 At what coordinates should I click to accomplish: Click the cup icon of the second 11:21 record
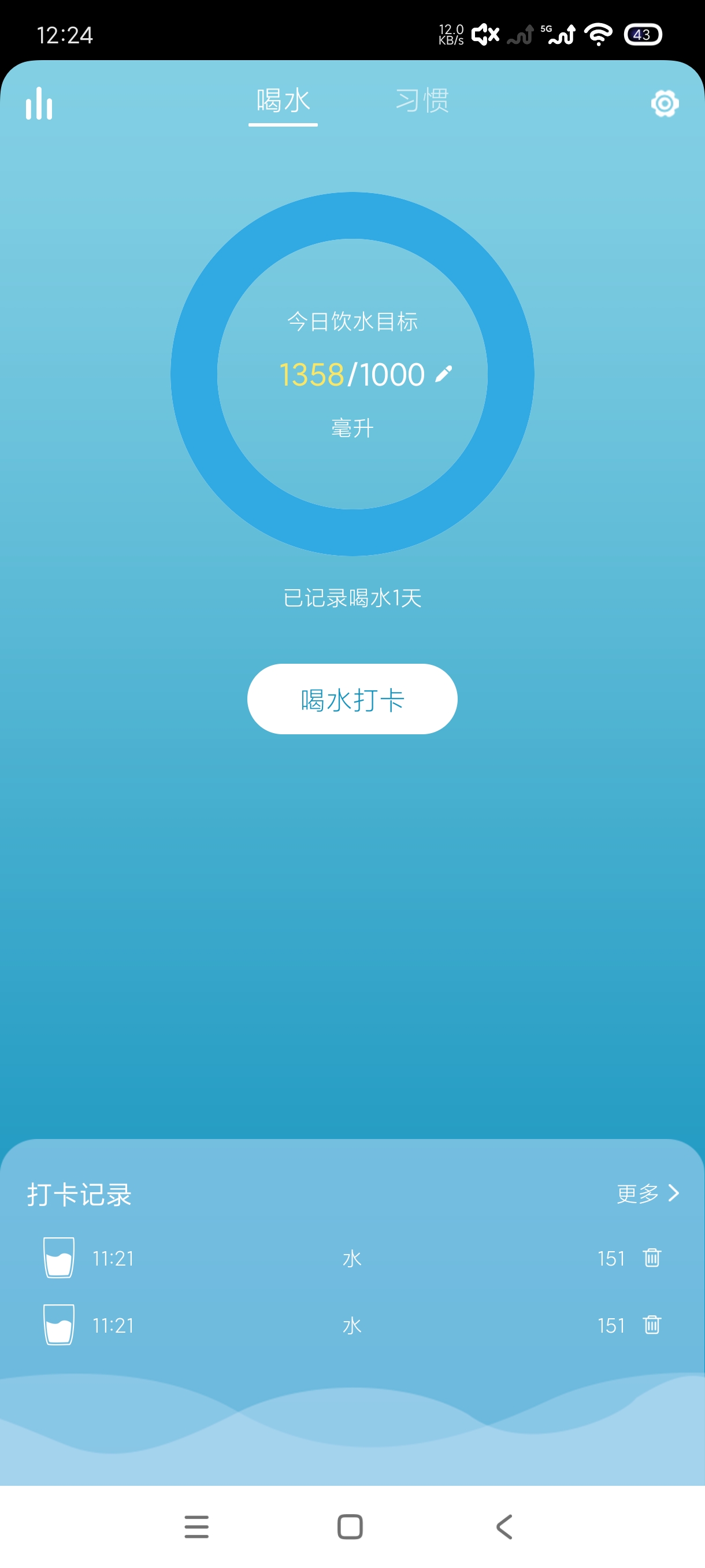[x=58, y=1326]
